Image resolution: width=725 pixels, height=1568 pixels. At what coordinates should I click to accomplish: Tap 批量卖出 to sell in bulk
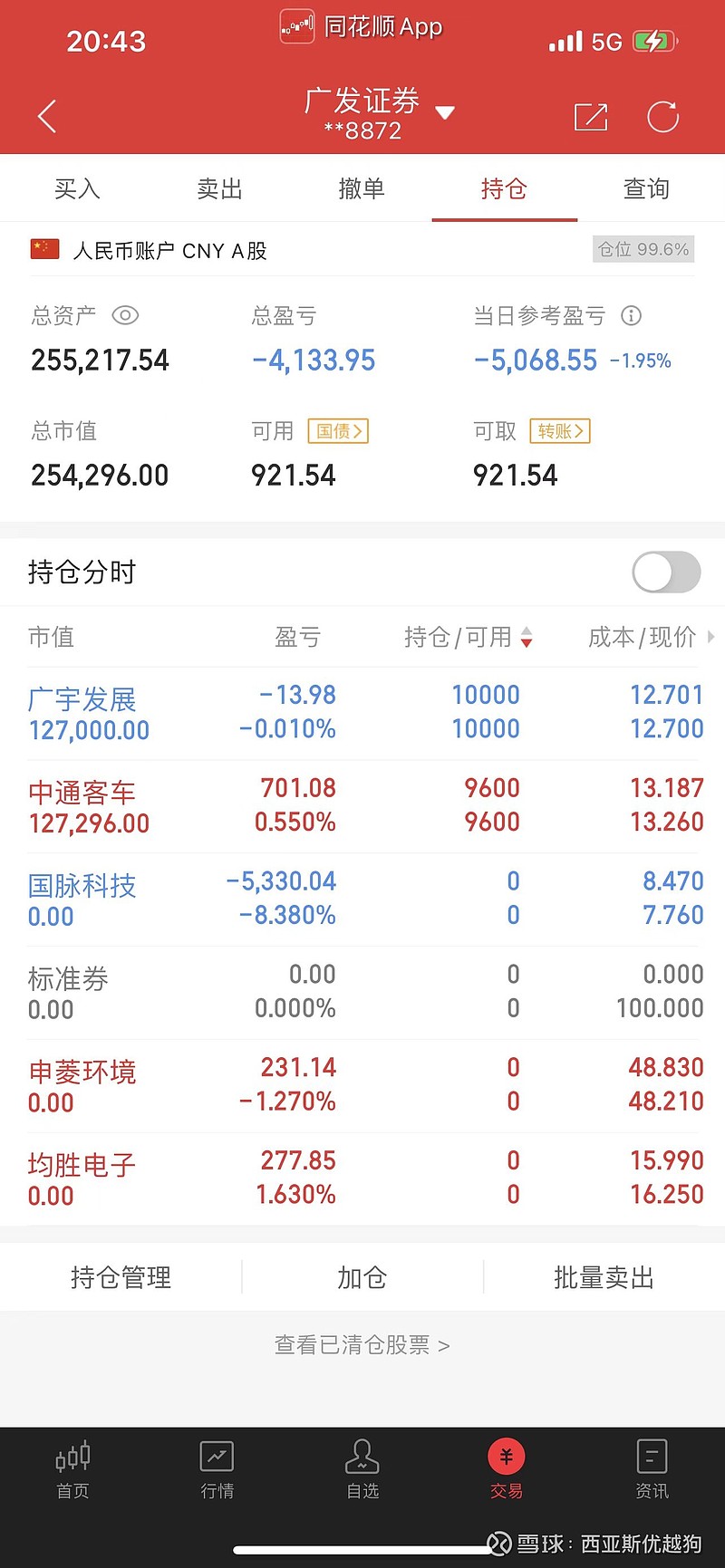[604, 1277]
